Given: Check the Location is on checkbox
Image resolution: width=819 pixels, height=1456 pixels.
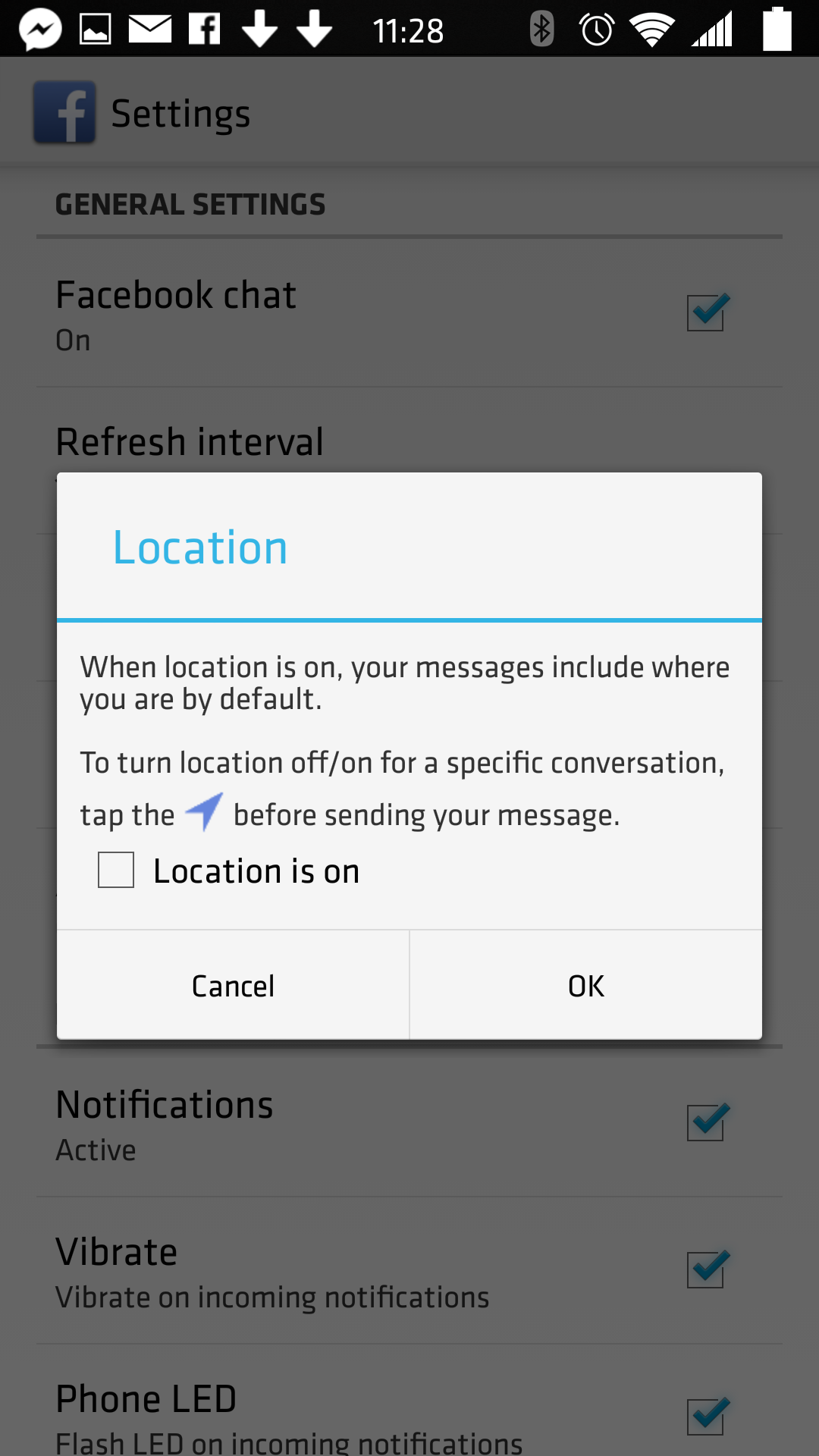Looking at the screenshot, I should coord(116,870).
